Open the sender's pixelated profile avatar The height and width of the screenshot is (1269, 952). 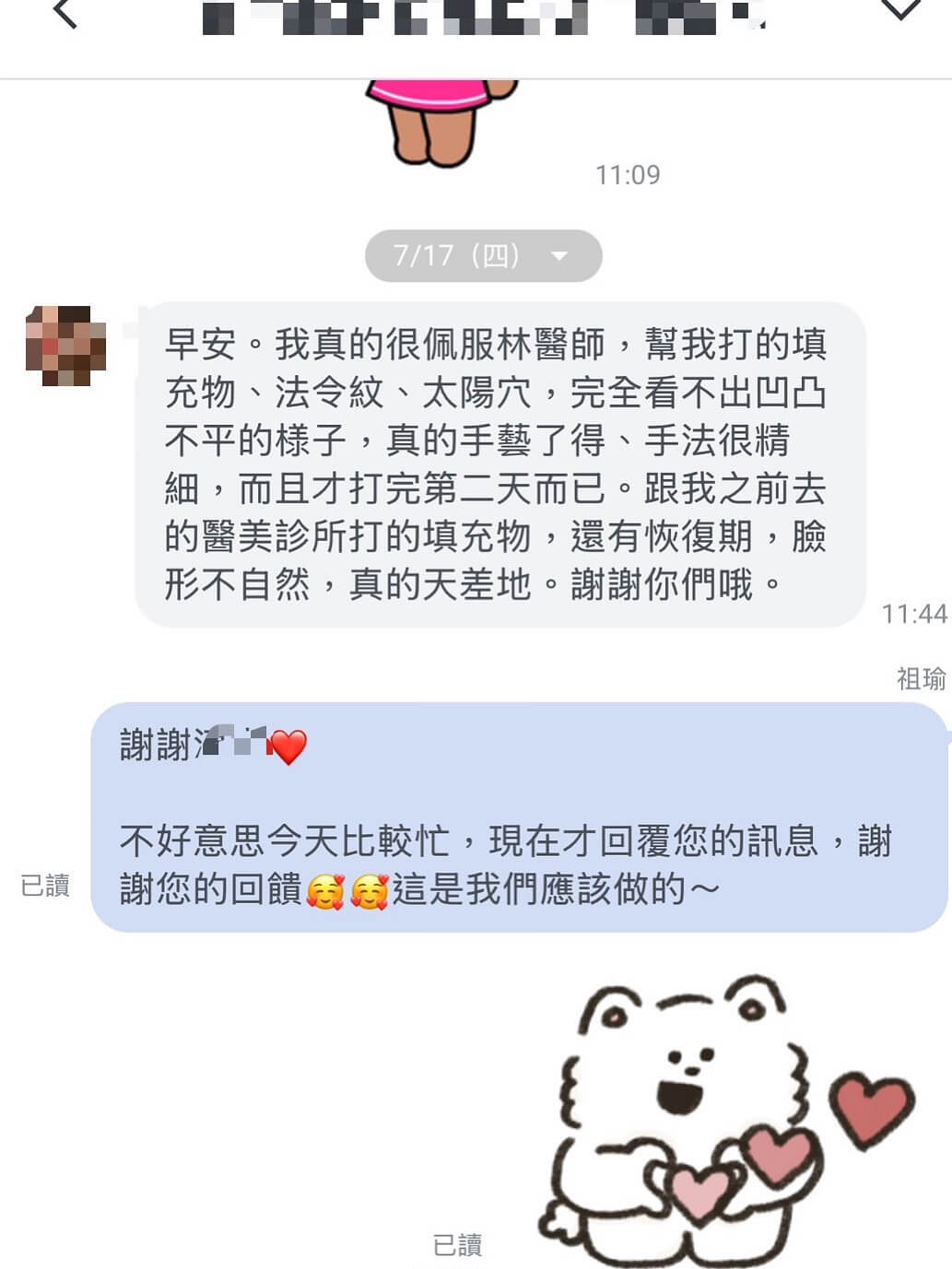tap(65, 346)
